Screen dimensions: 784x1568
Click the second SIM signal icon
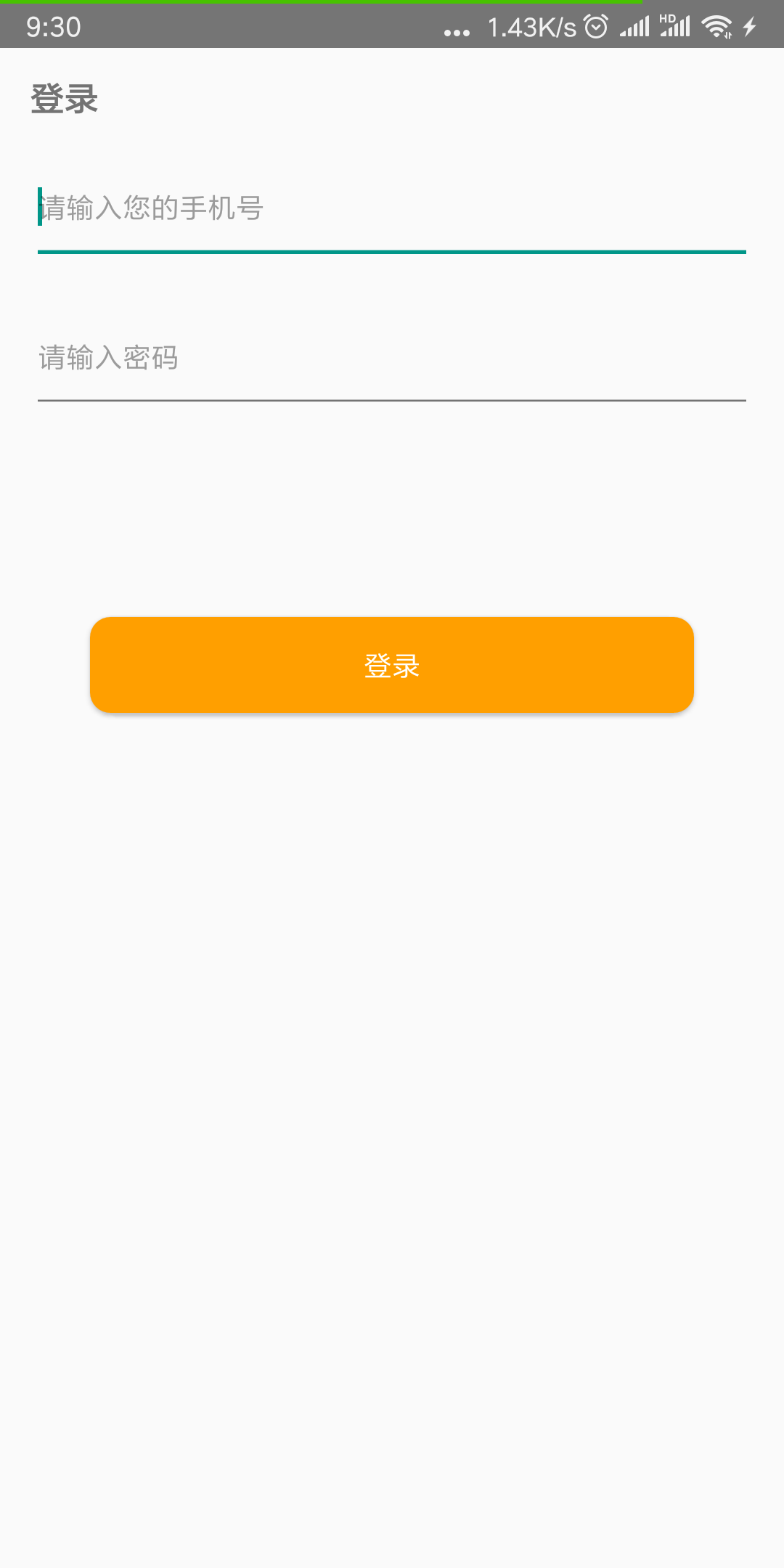coord(677,29)
